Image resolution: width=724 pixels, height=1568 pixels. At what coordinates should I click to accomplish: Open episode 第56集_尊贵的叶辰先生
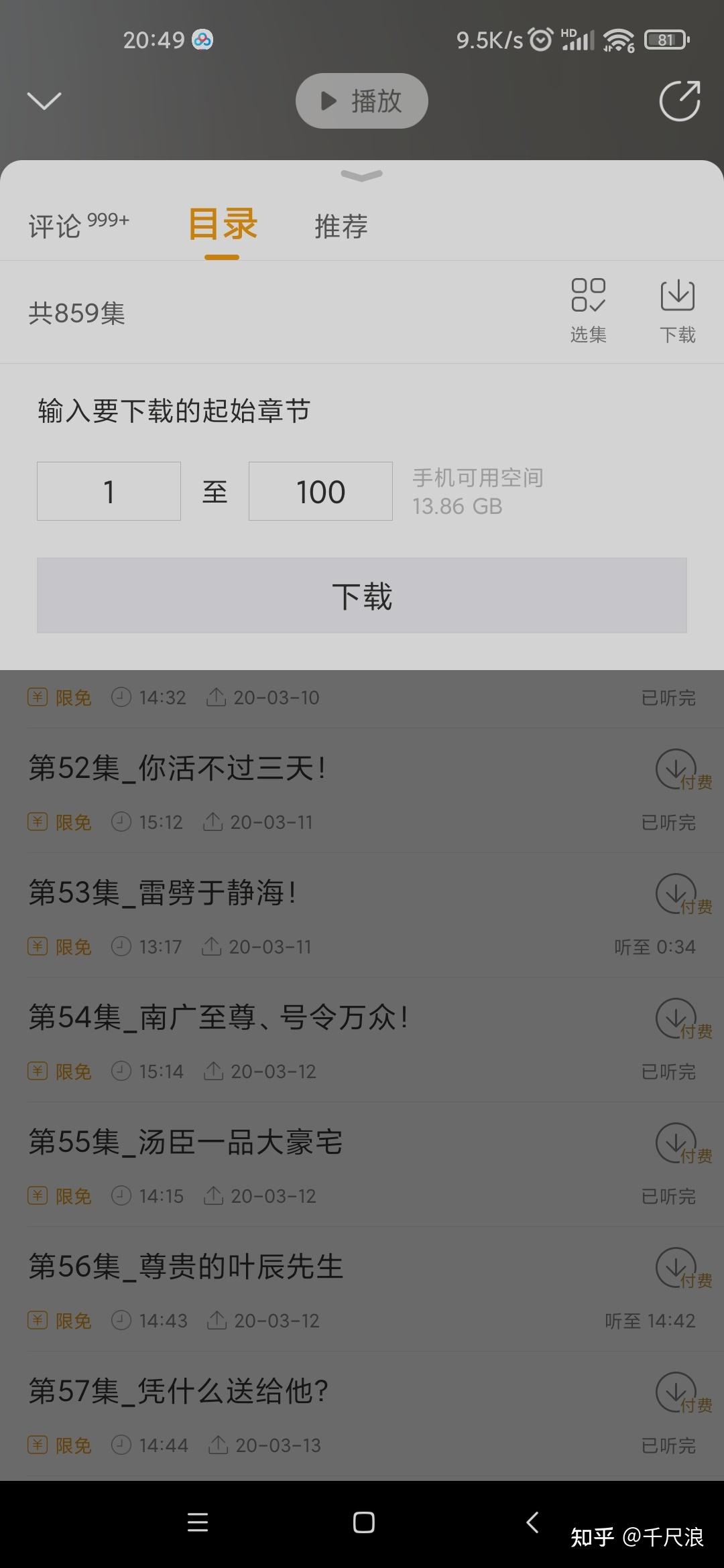(186, 1266)
